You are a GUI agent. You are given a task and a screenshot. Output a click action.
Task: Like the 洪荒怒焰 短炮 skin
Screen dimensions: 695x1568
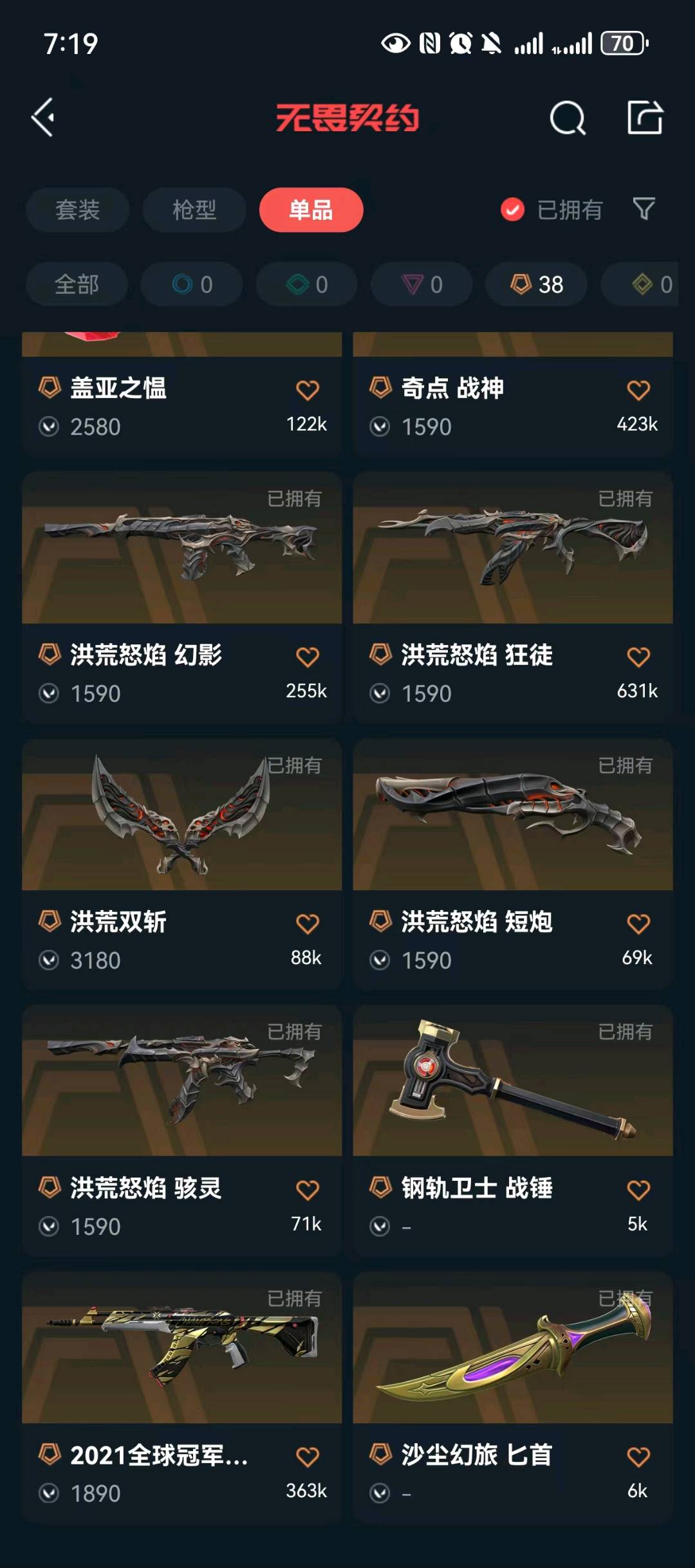638,924
